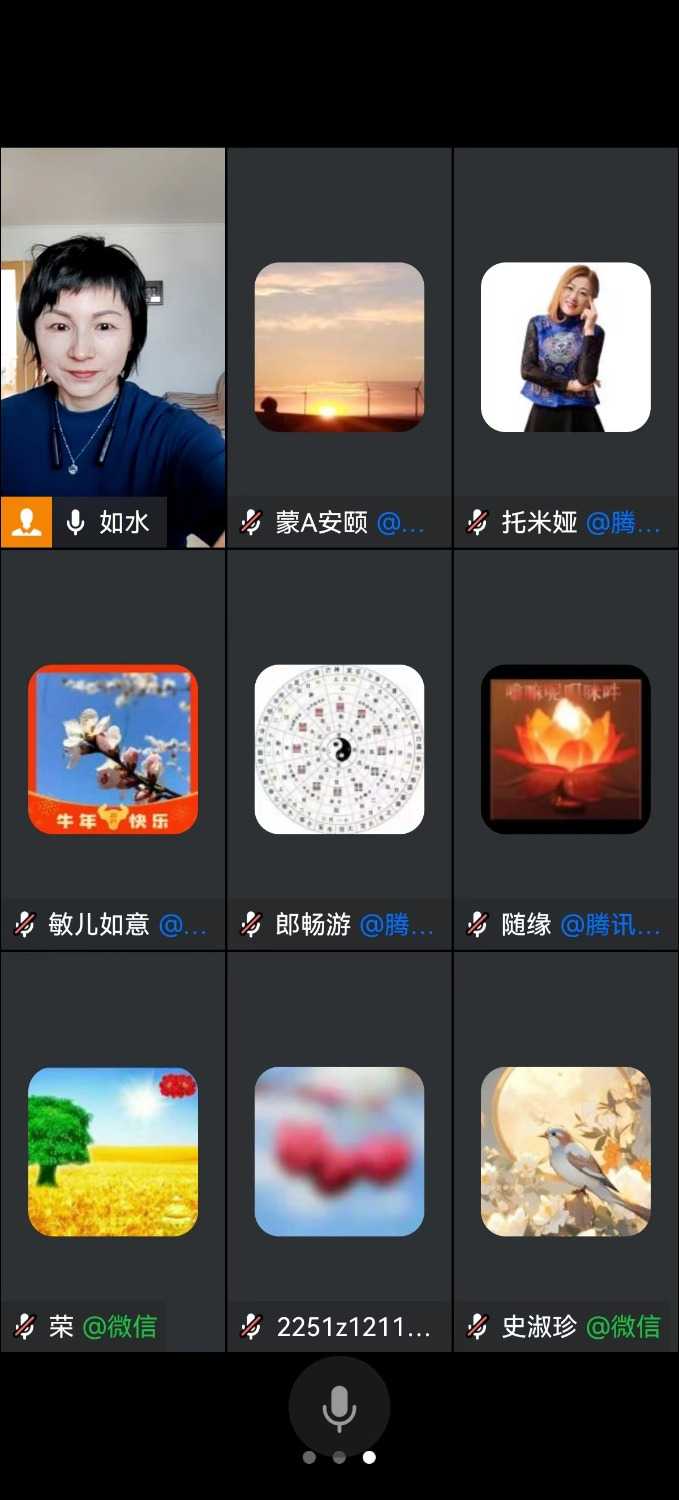Open 史淑珍's participant tile
The image size is (679, 1500).
pos(566,1151)
